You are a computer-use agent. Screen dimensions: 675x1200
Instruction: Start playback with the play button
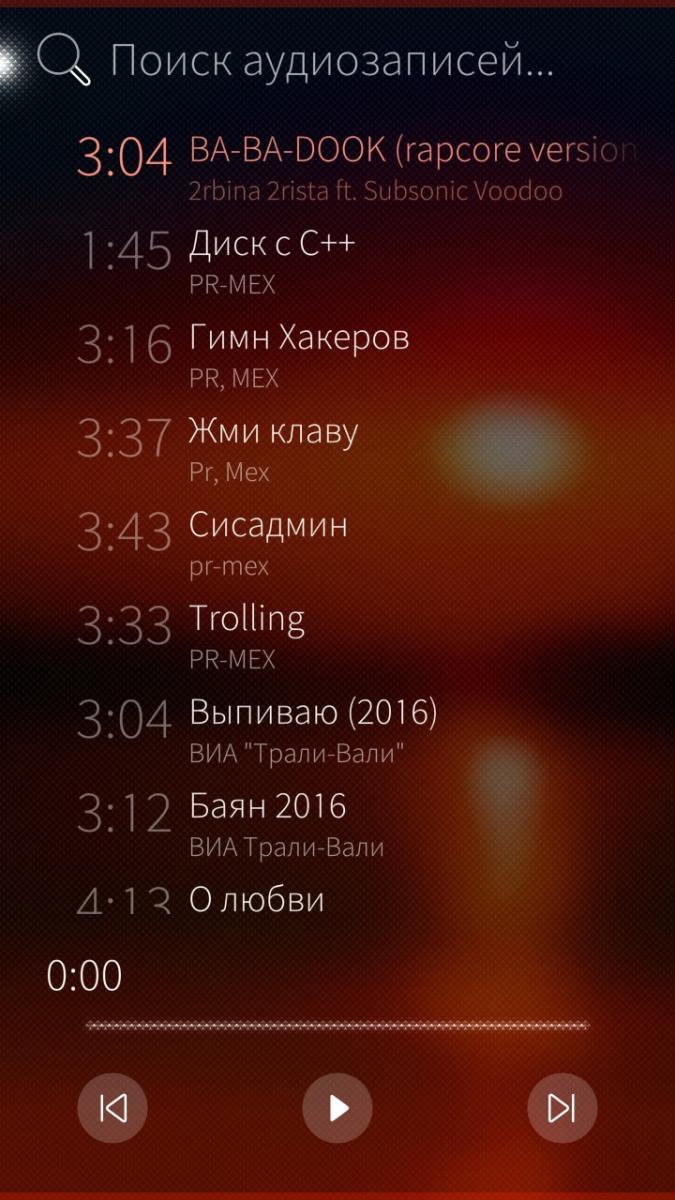(x=338, y=1107)
